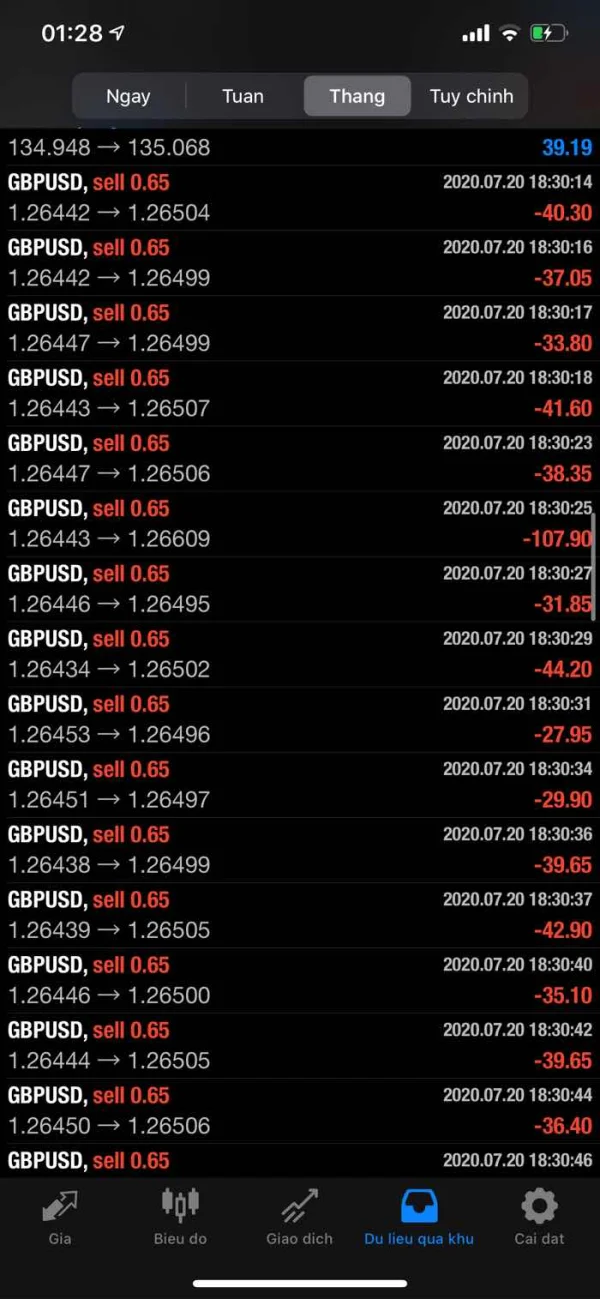The height and width of the screenshot is (1299, 600).
Task: Open the Gia tab
Action: [60, 1217]
